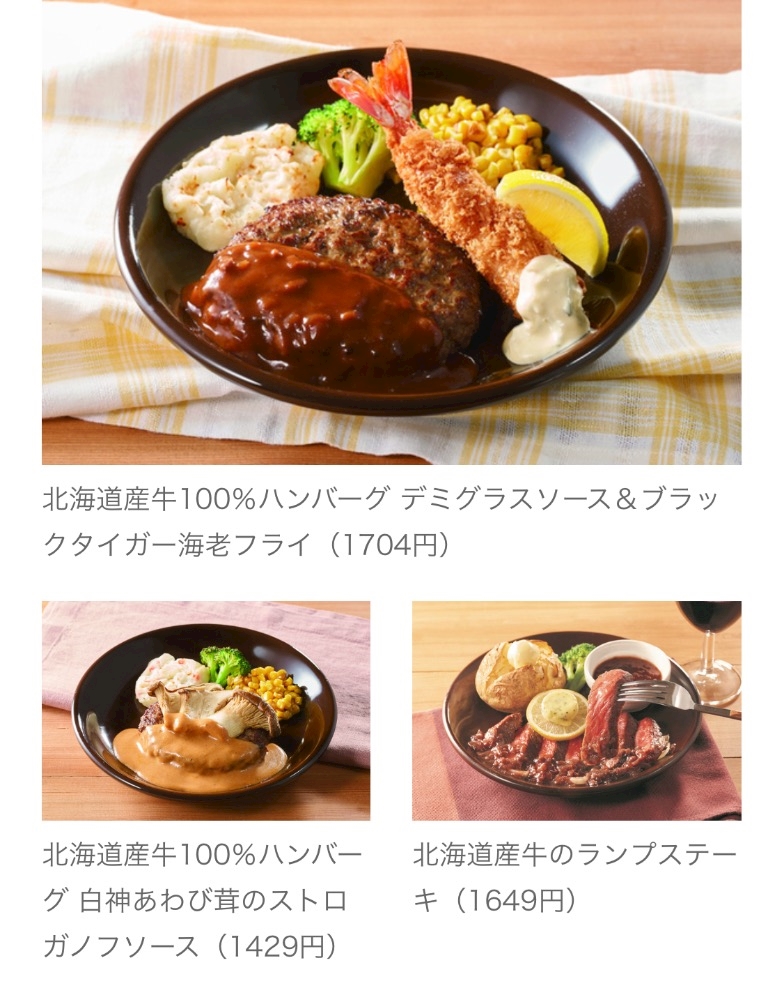This screenshot has width=783, height=1000.
Task: Open the mushroom stroganoff sauce hamburg photo
Action: point(206,710)
